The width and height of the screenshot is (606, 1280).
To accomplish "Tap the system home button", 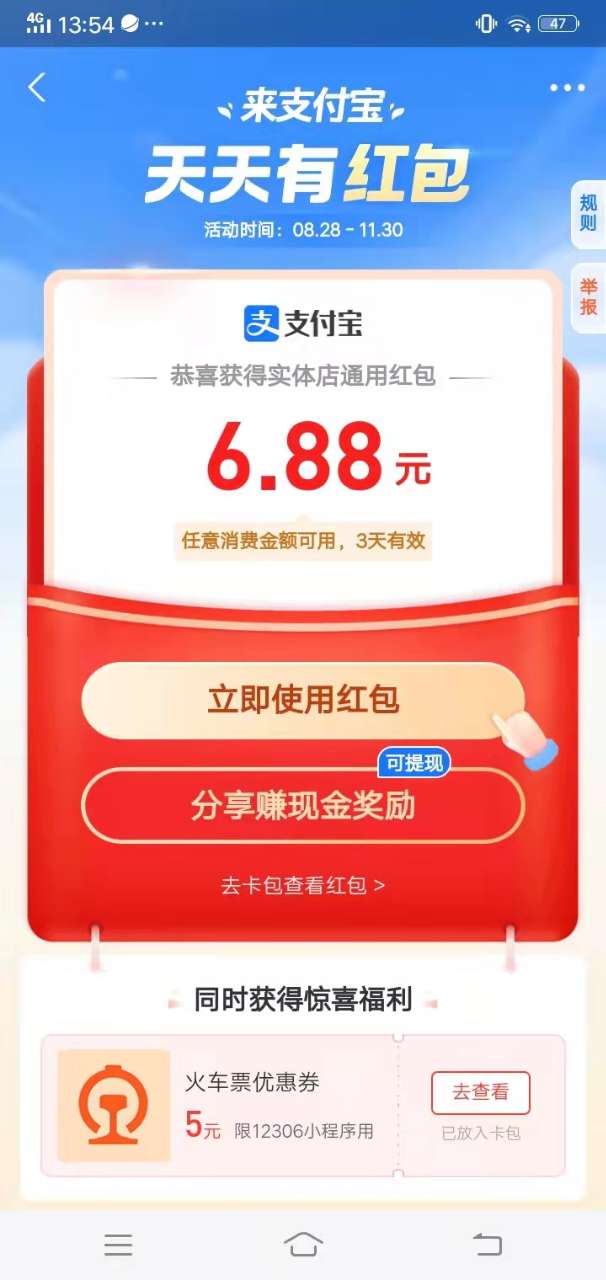I will 303,1244.
